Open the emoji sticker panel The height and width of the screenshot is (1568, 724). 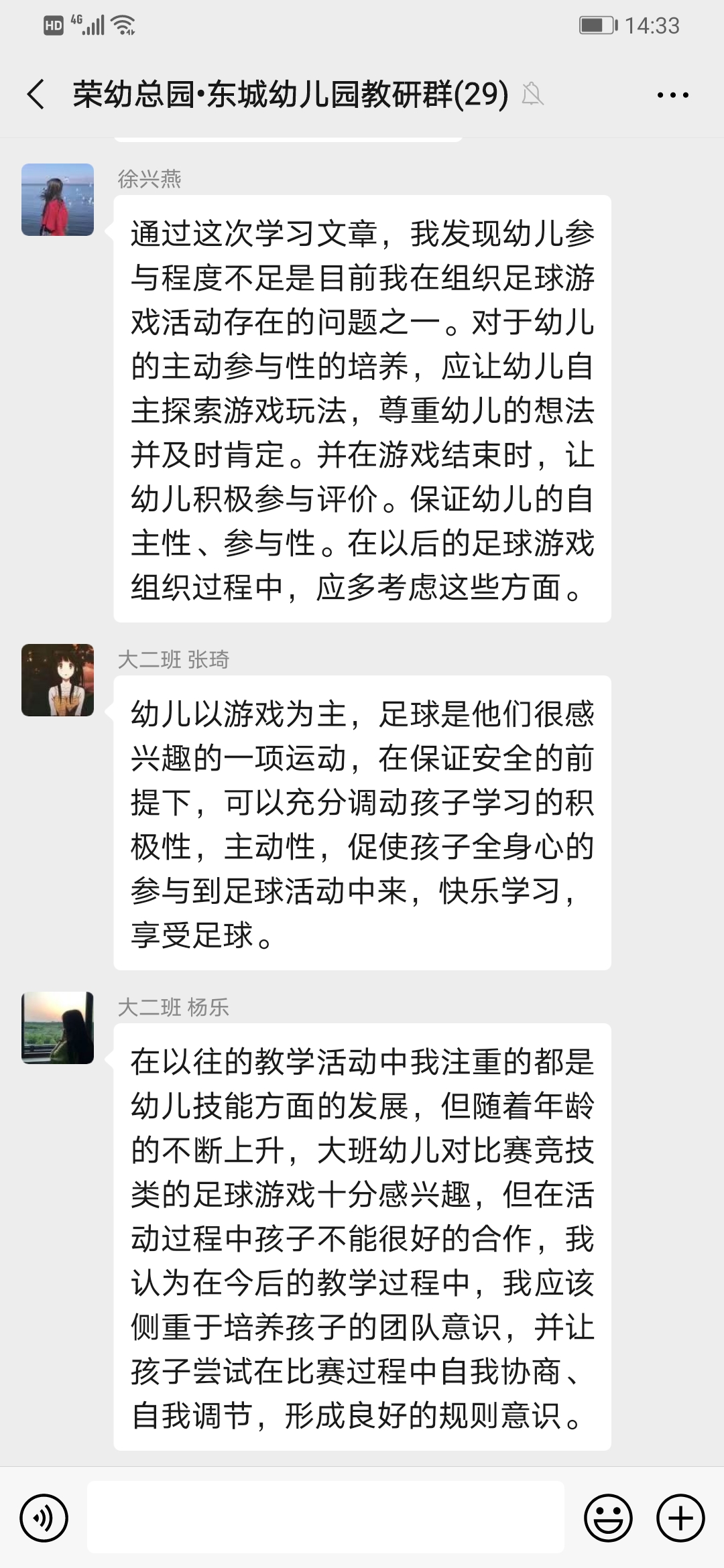pos(608,1518)
